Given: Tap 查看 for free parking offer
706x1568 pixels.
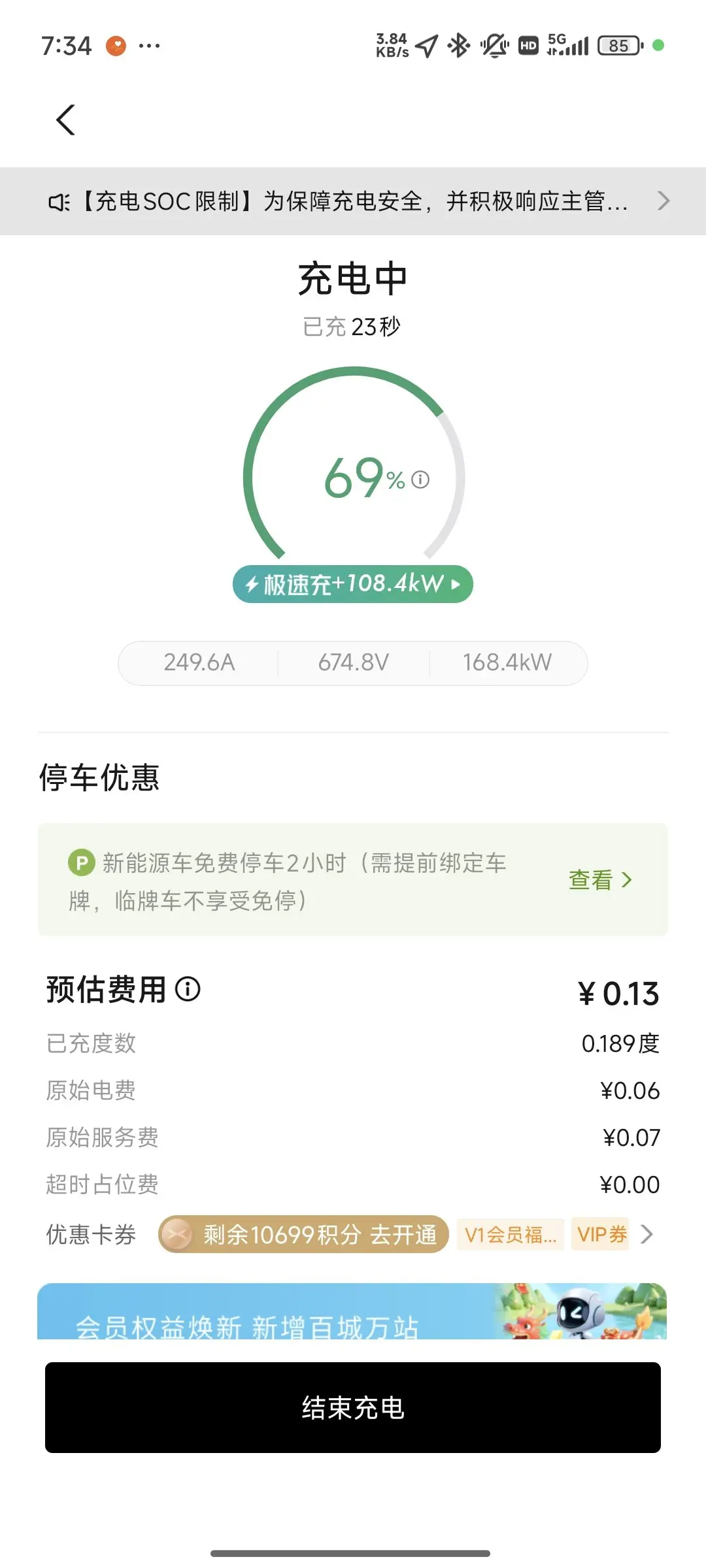Looking at the screenshot, I should pyautogui.click(x=600, y=880).
